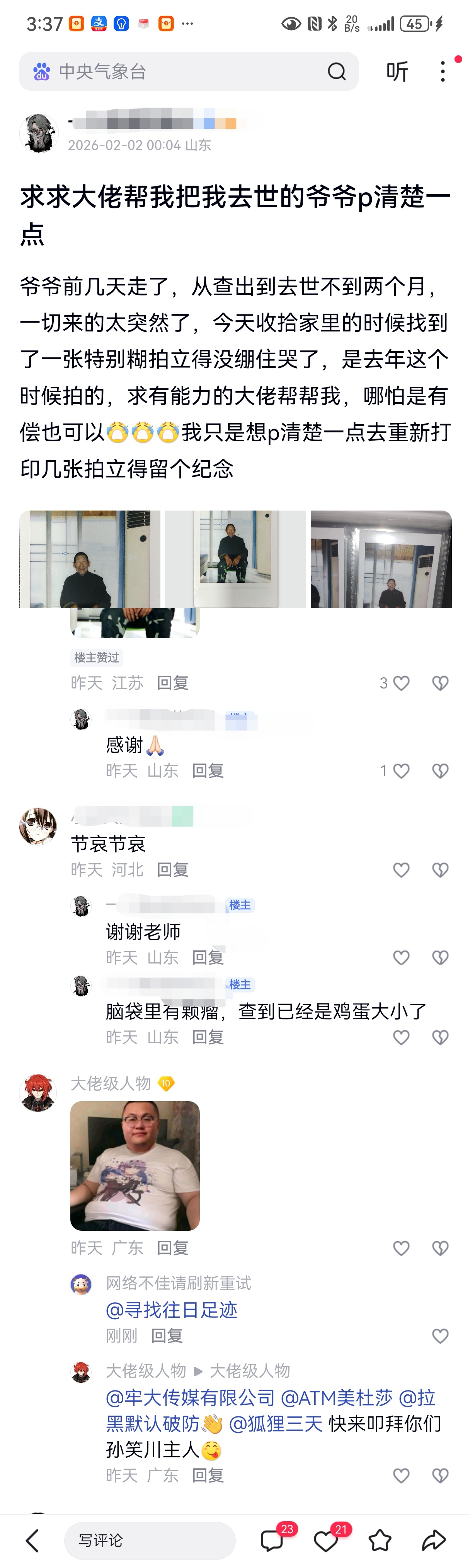Reply to the 谢谢老师 comment

208,958
